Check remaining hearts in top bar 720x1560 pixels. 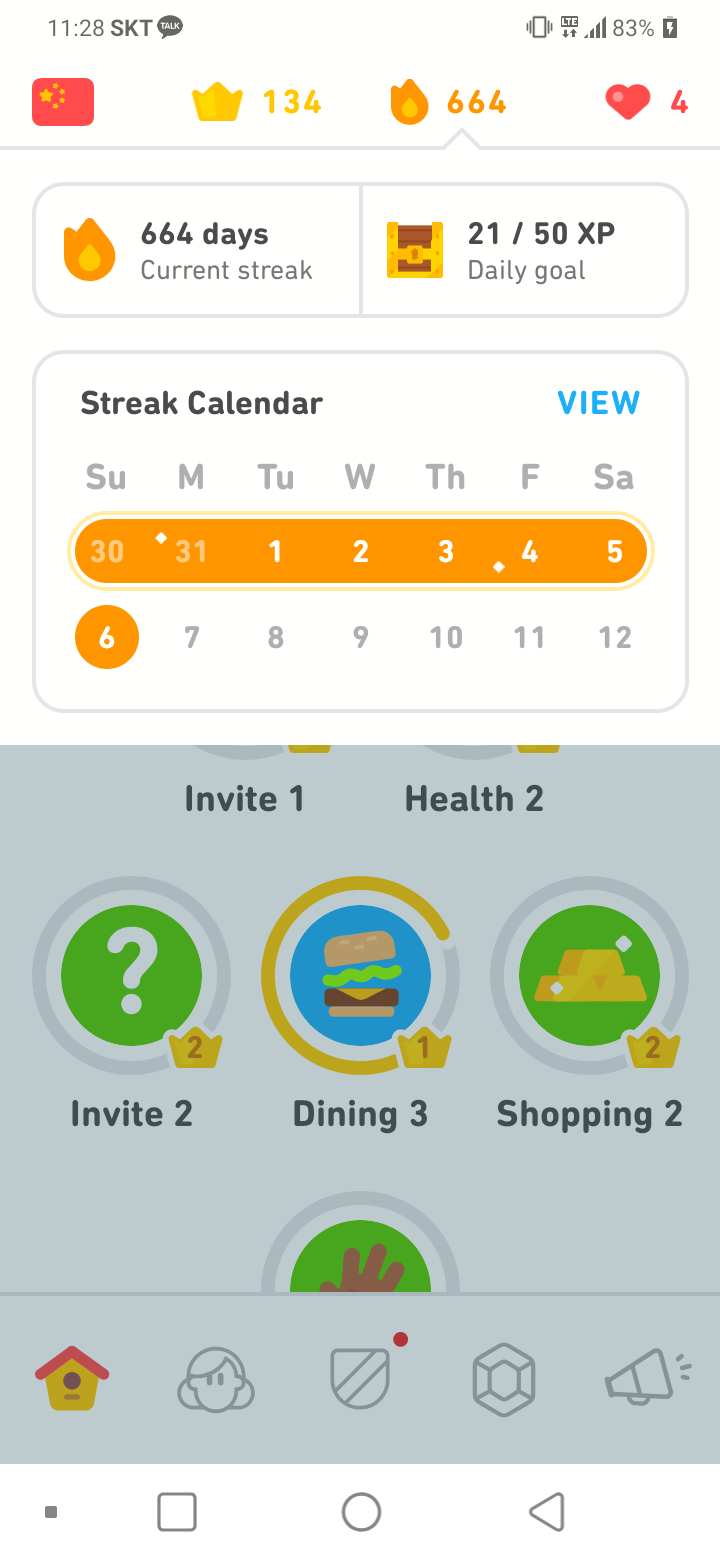click(x=647, y=102)
